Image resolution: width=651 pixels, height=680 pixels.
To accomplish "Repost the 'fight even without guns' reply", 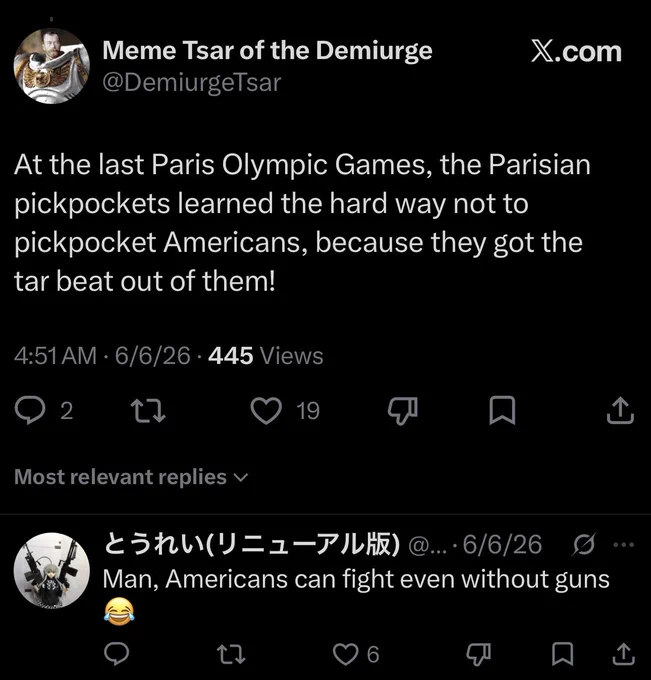I will (231, 654).
